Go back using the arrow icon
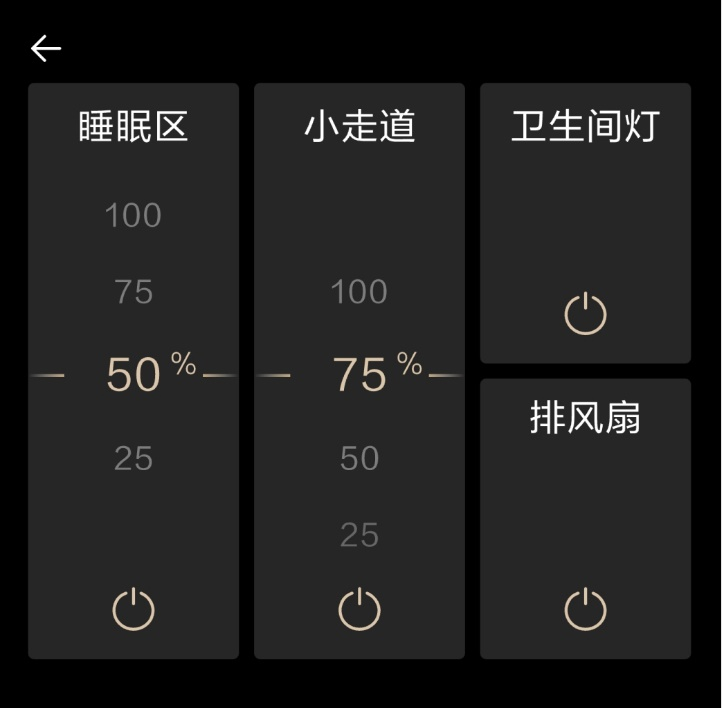724x708 pixels. (46, 48)
